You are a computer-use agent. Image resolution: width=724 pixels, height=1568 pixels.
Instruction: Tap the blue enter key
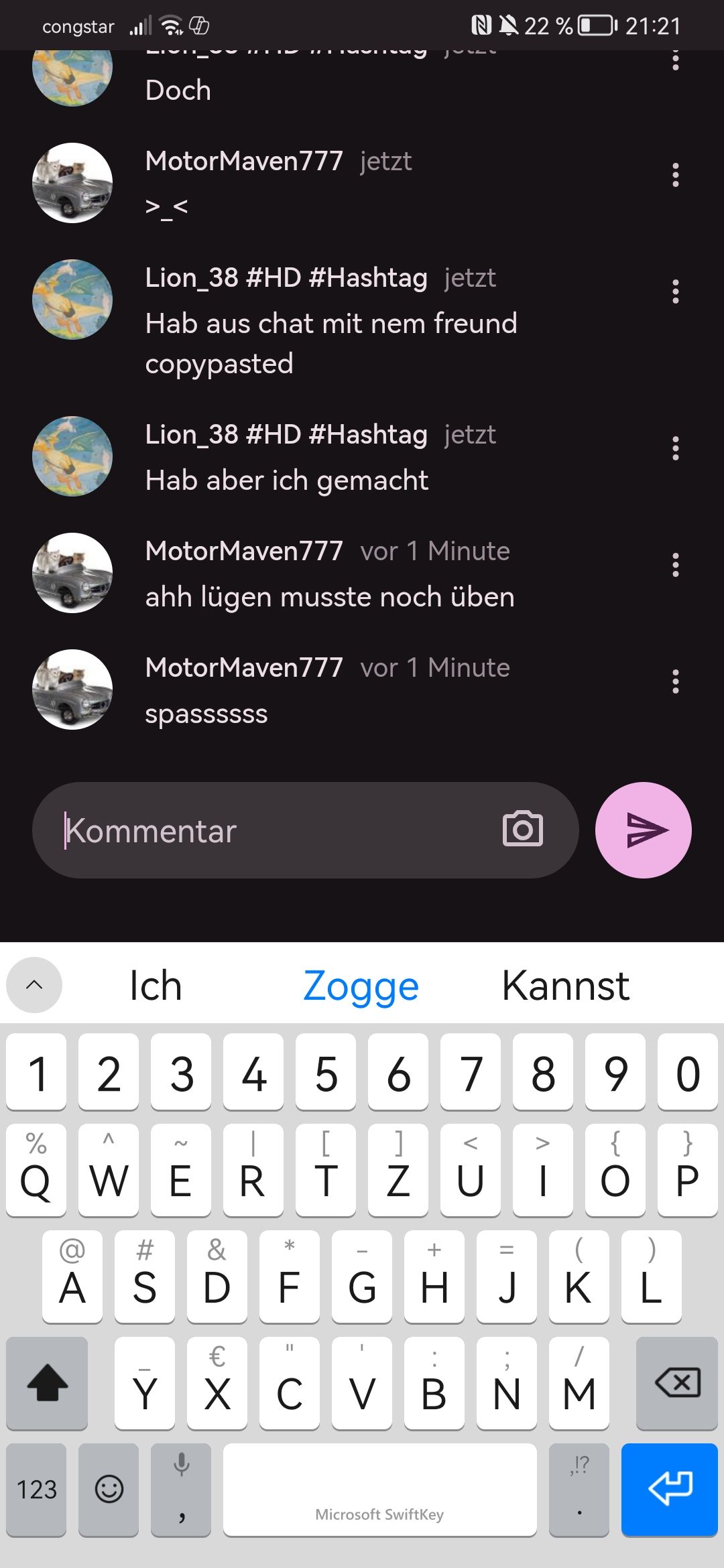669,1489
